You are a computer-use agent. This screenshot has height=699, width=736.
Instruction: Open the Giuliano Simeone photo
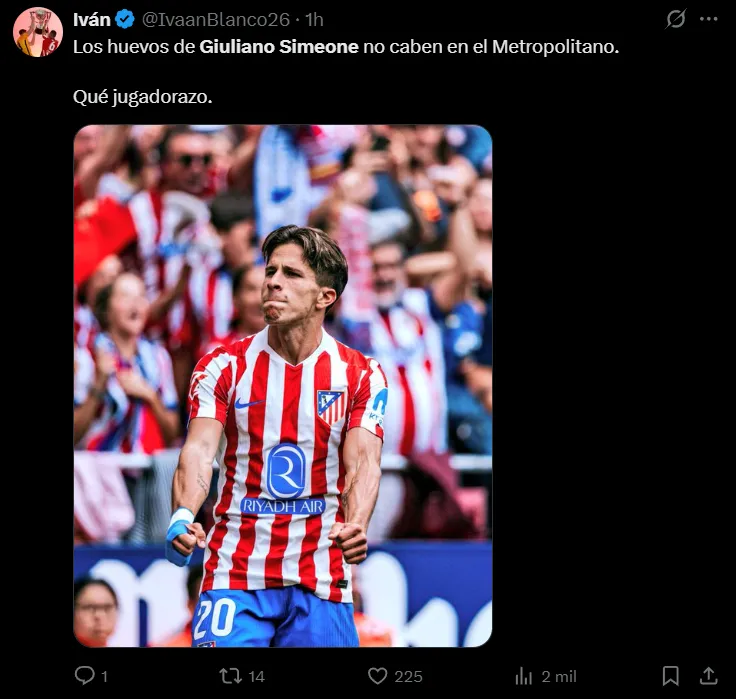282,385
